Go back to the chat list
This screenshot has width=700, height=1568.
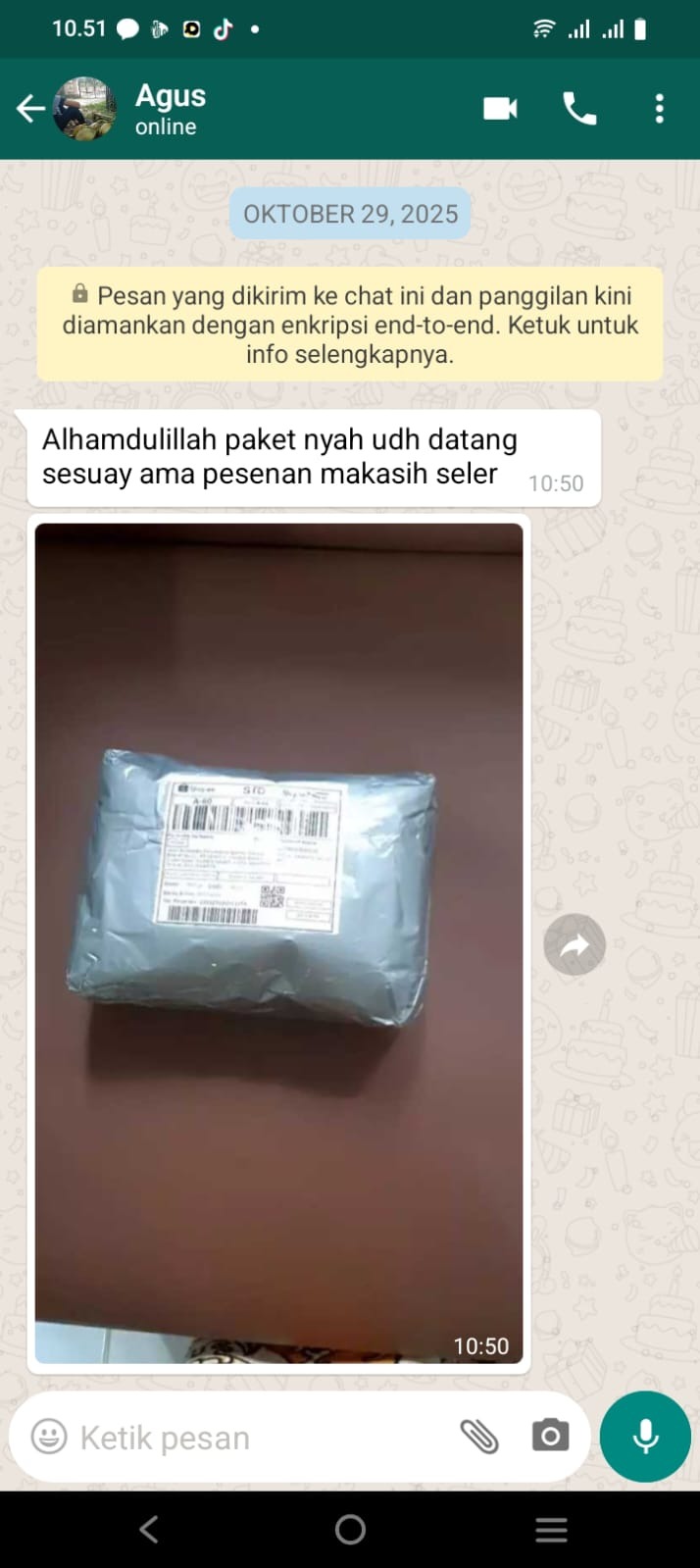(30, 109)
